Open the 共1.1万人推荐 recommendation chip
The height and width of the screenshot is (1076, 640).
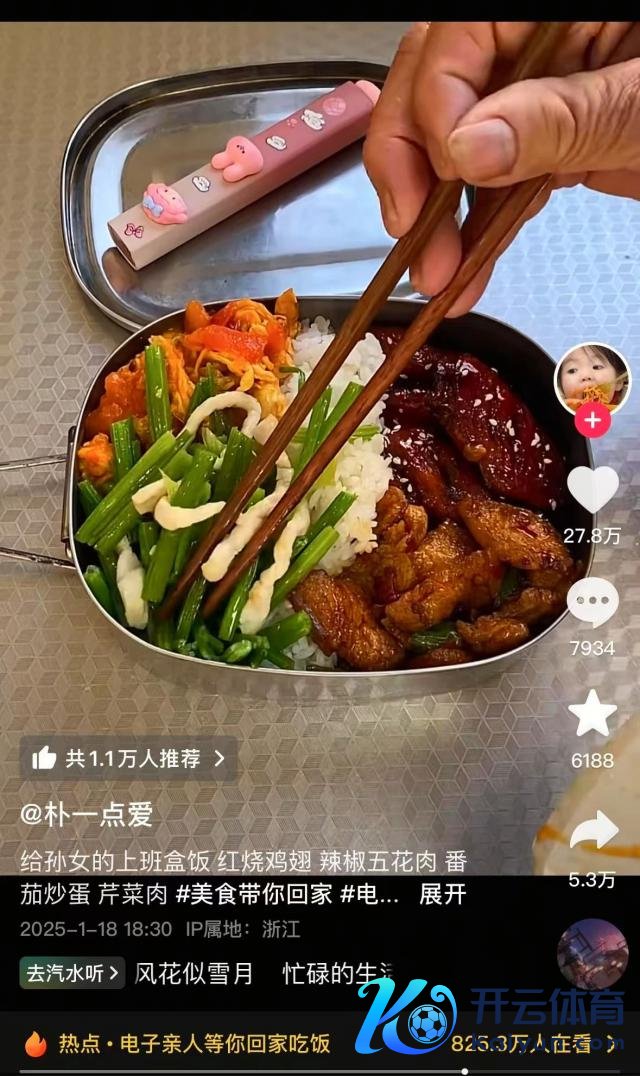[129, 759]
